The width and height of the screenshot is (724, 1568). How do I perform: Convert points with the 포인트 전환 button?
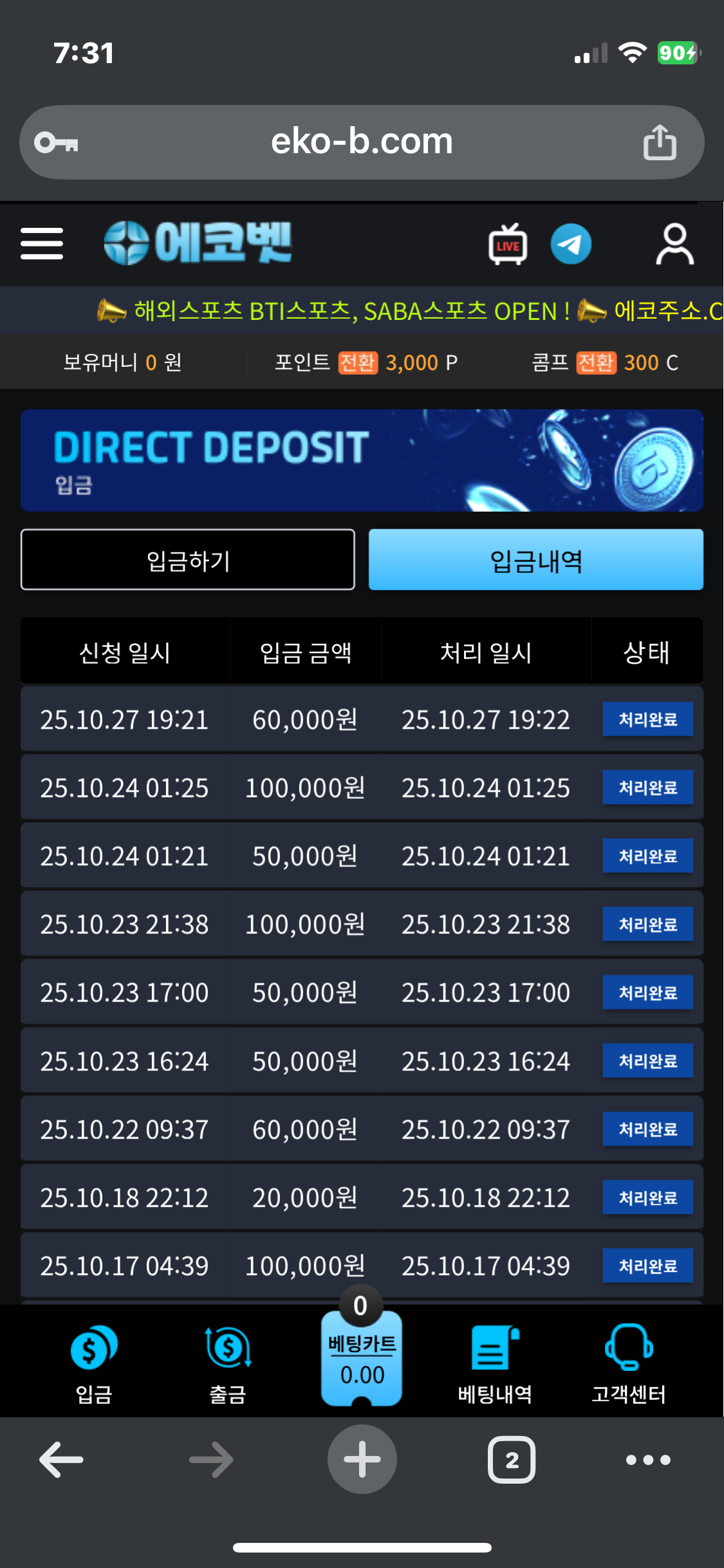point(358,362)
